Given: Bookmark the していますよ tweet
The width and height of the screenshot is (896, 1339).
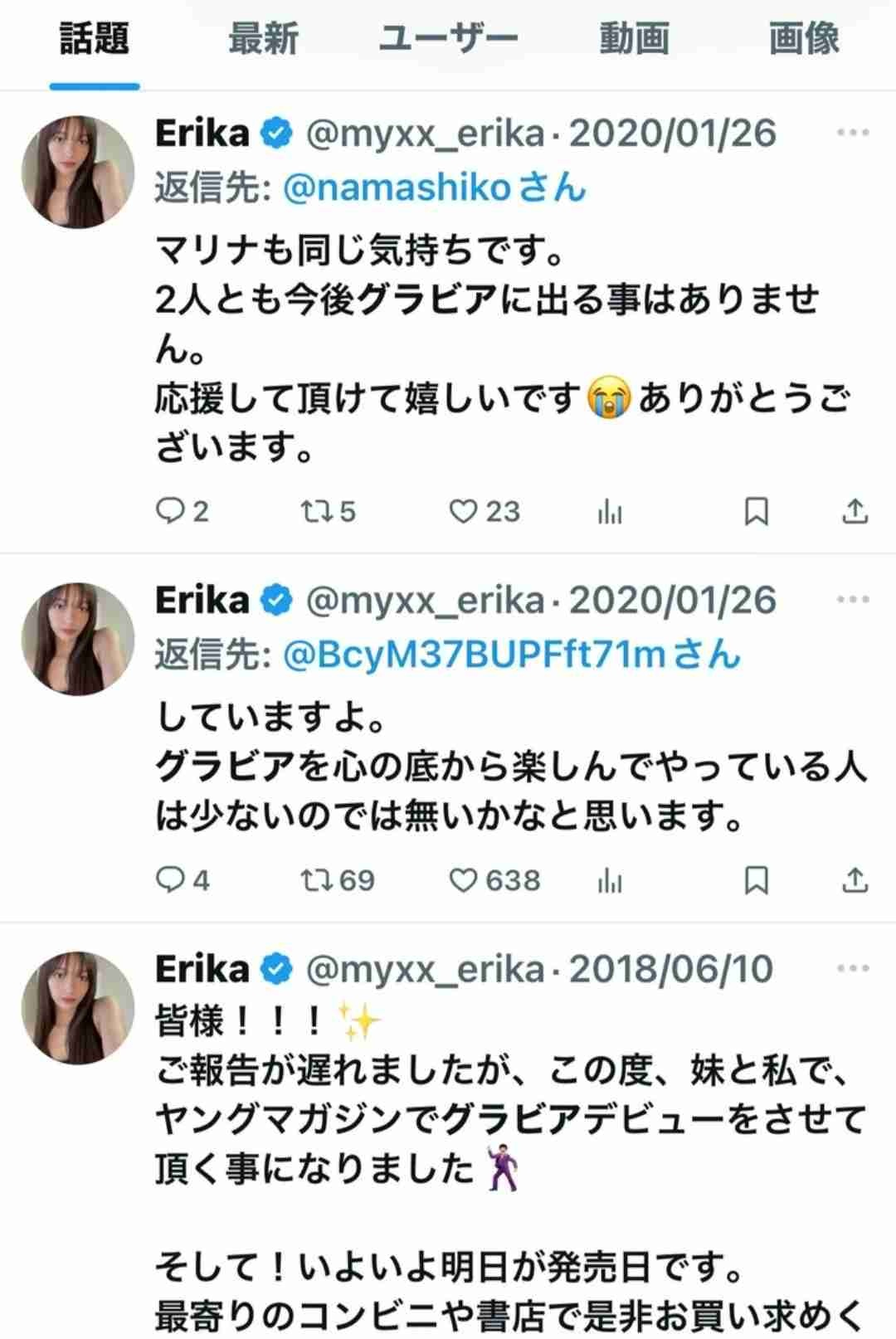Looking at the screenshot, I should [x=756, y=880].
